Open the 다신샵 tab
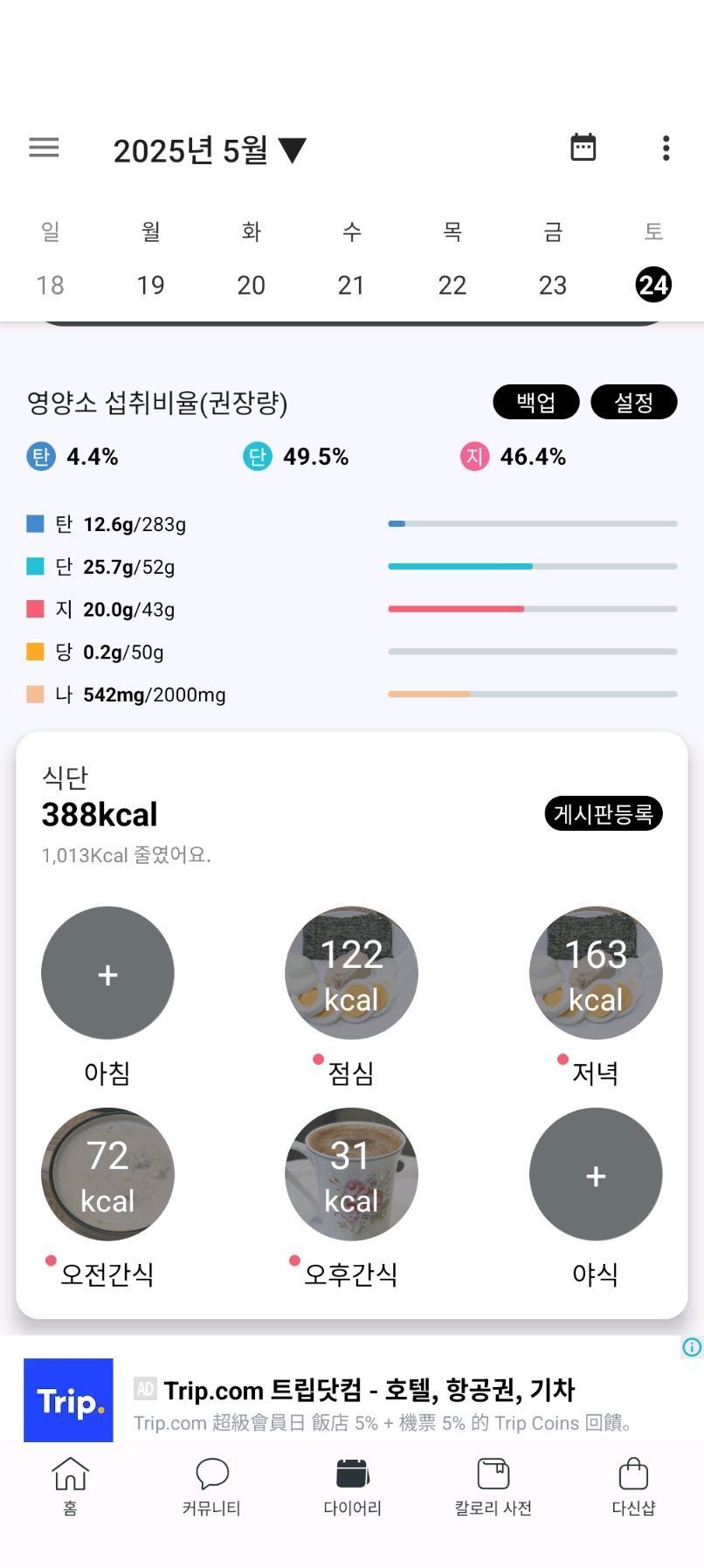 633,1486
